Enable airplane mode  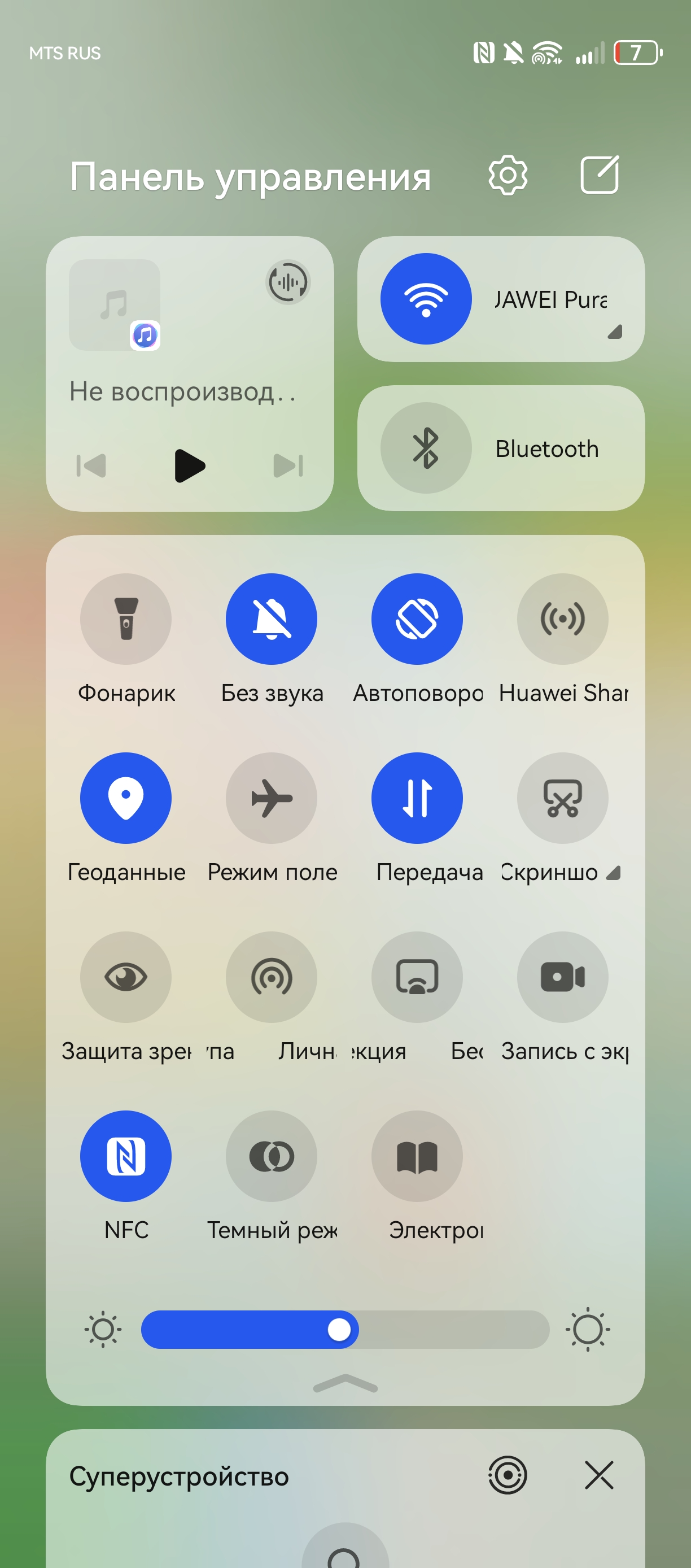pos(272,798)
